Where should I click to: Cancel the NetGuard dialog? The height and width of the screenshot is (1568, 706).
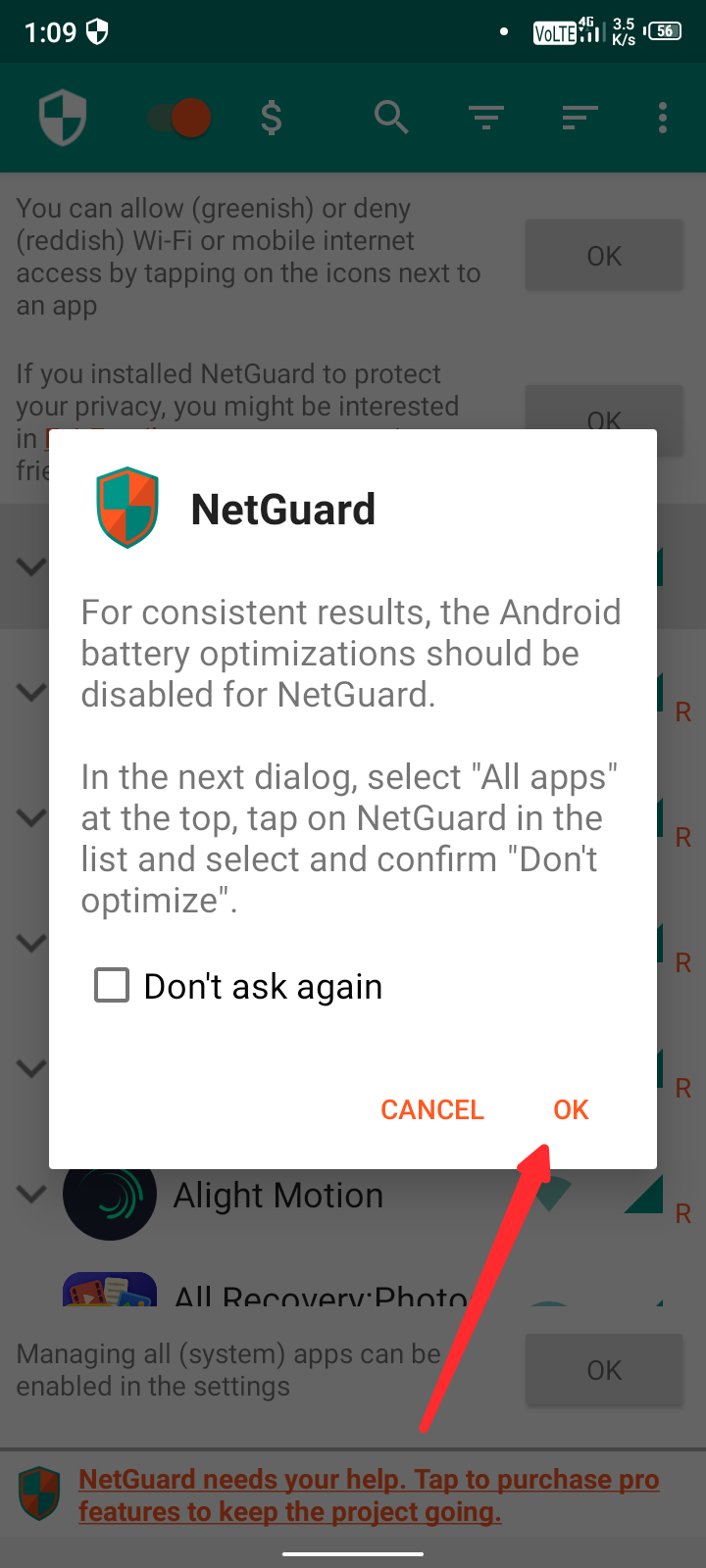pos(432,1109)
